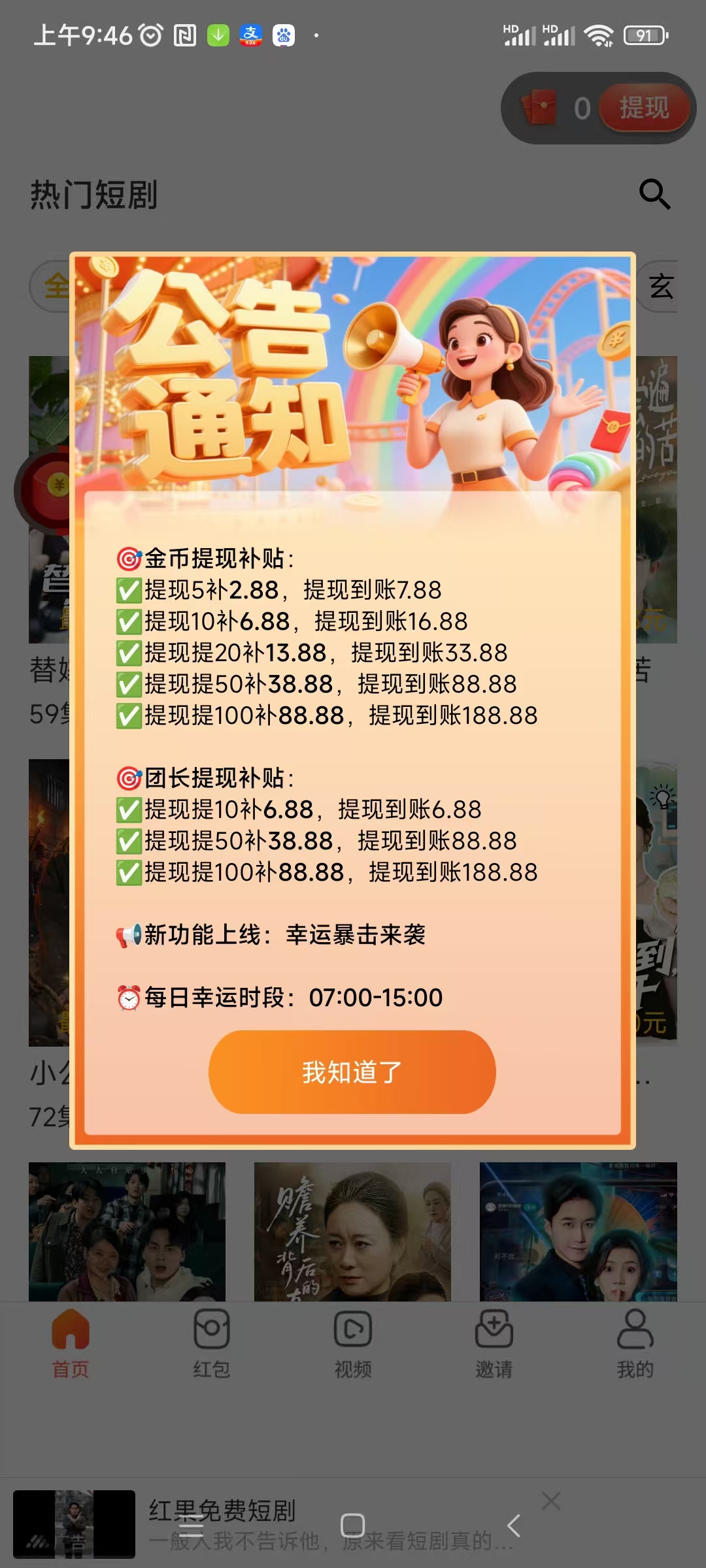
Task: Open the 赡养背后 drama poster
Action: [352, 1231]
